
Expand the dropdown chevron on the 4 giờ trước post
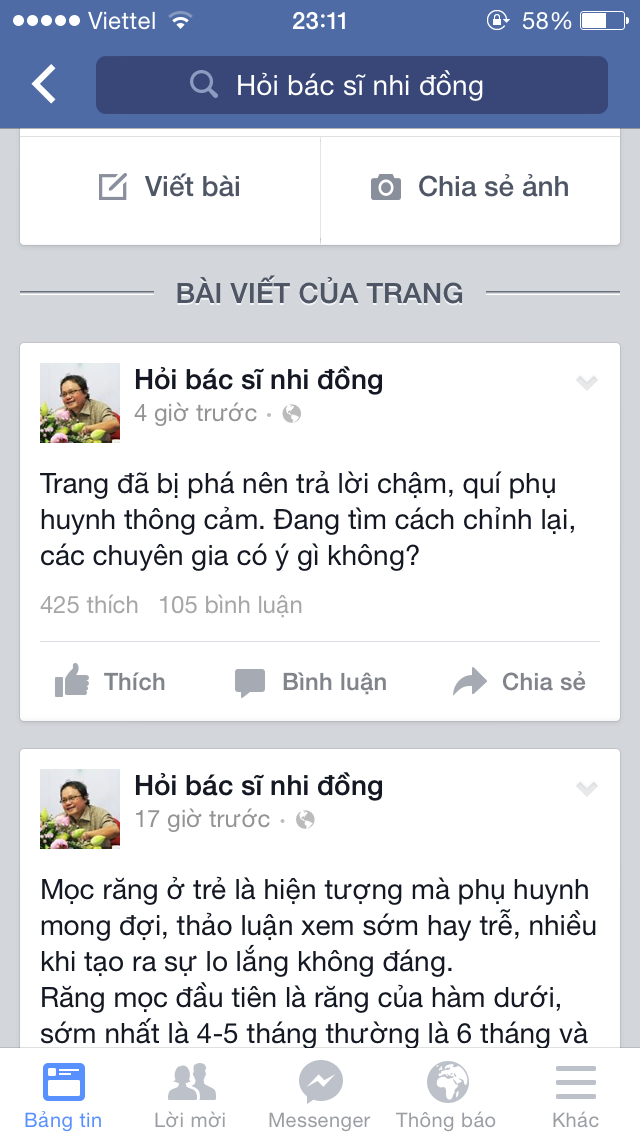point(587,383)
